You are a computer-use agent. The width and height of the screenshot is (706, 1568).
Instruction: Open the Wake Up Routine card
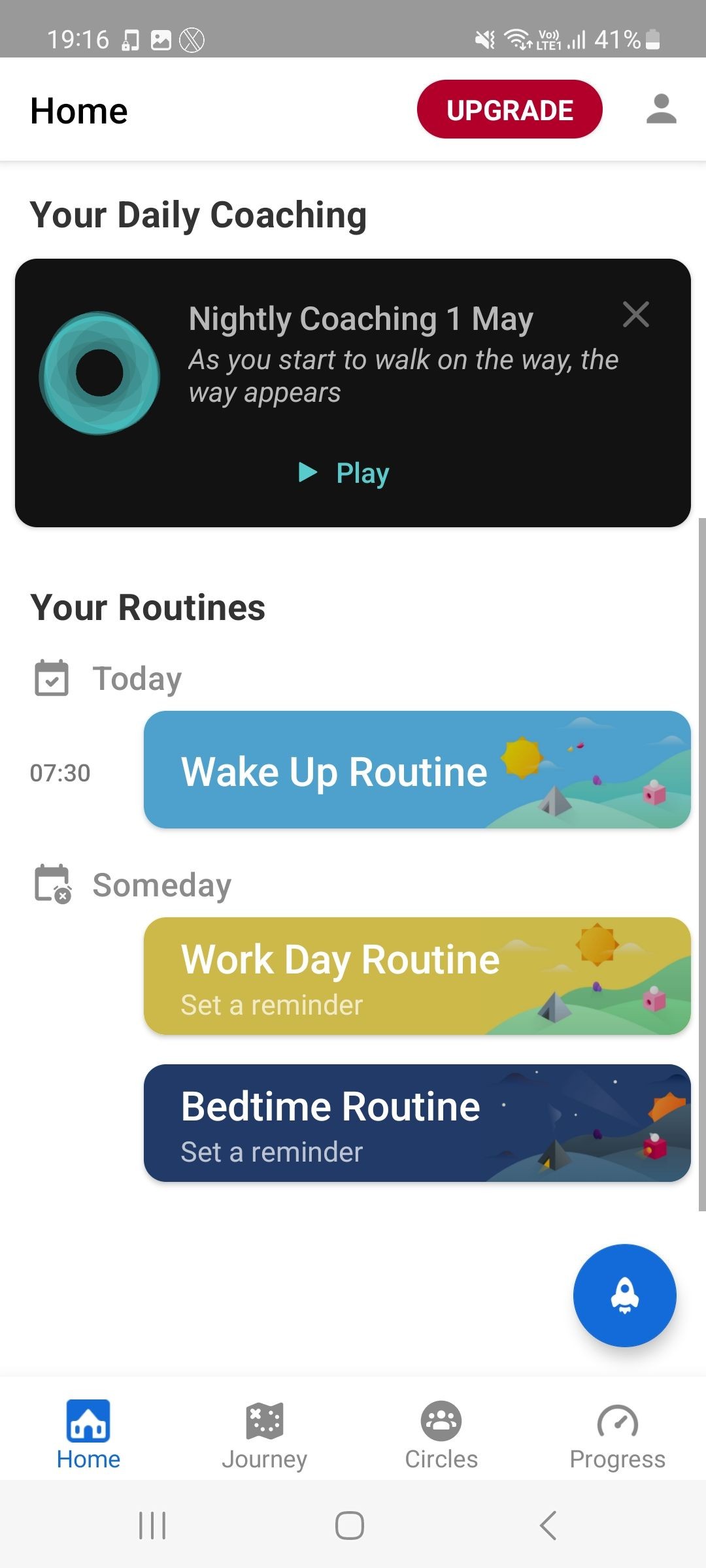[416, 770]
